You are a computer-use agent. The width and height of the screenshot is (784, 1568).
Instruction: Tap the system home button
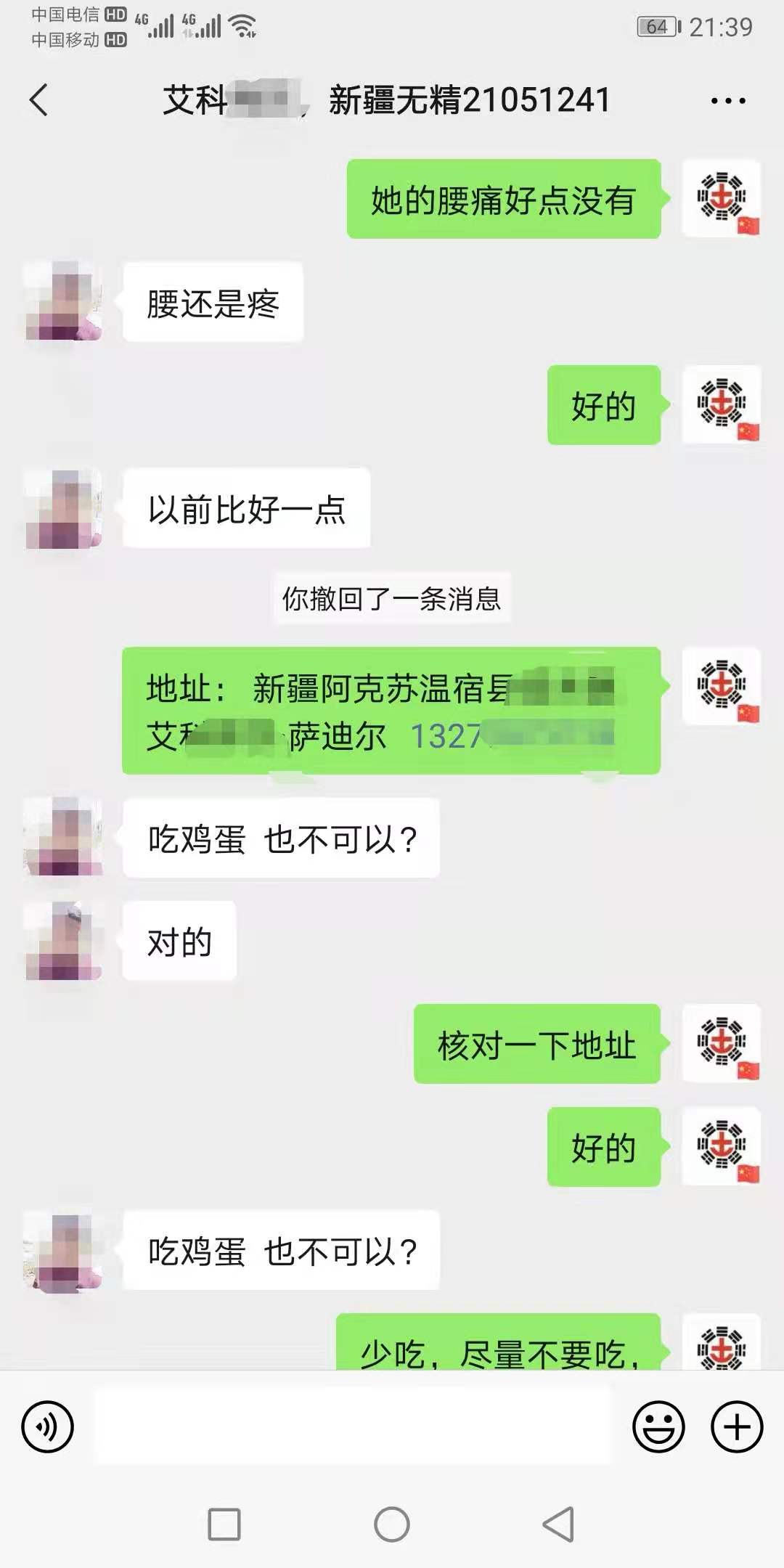coord(392,1524)
